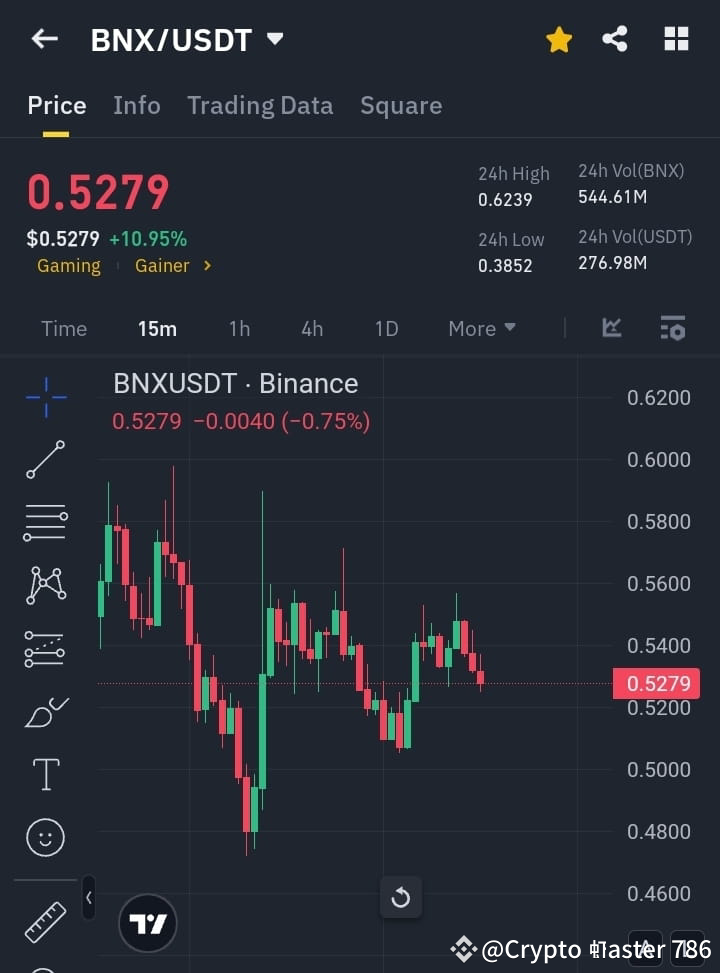Share the BNX/USDT chart

click(614, 39)
